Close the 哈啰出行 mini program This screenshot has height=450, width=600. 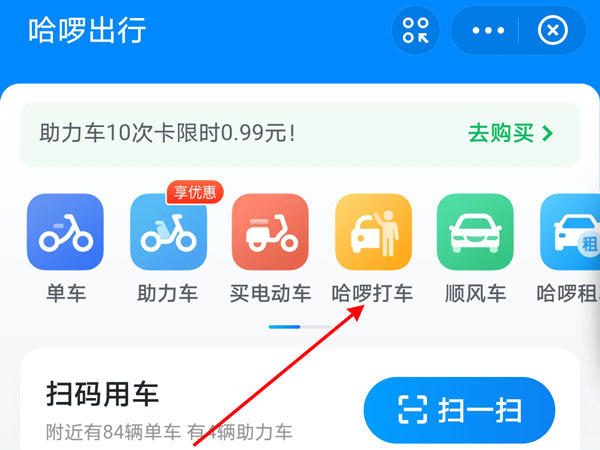click(551, 31)
